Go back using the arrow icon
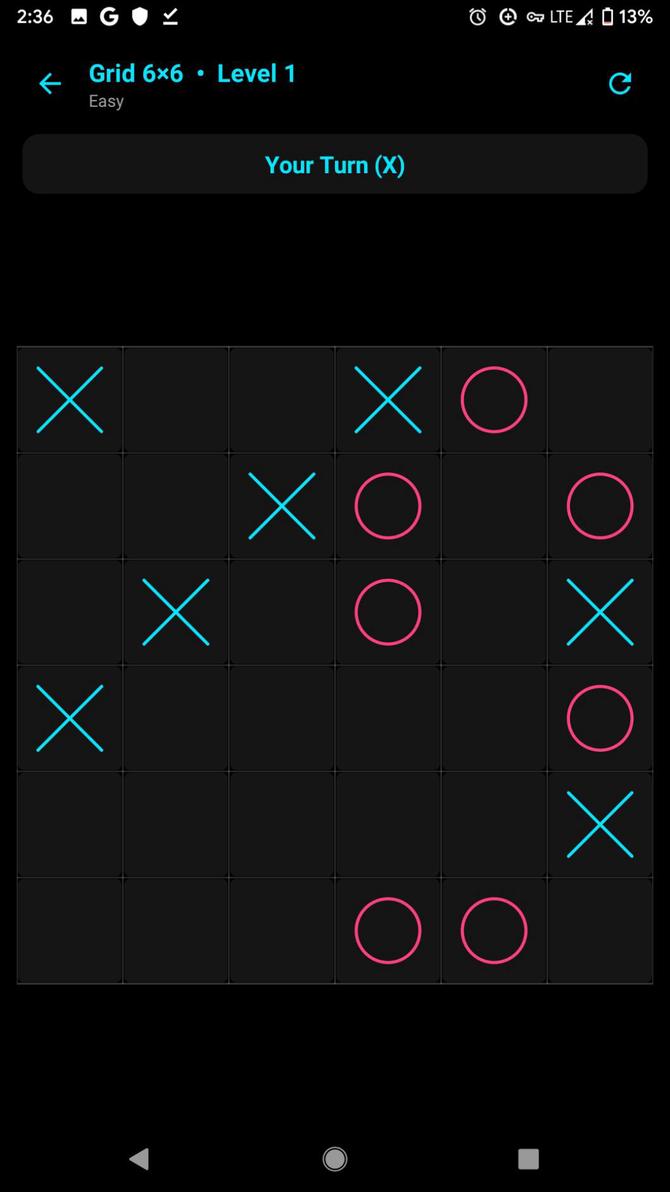 coord(50,84)
